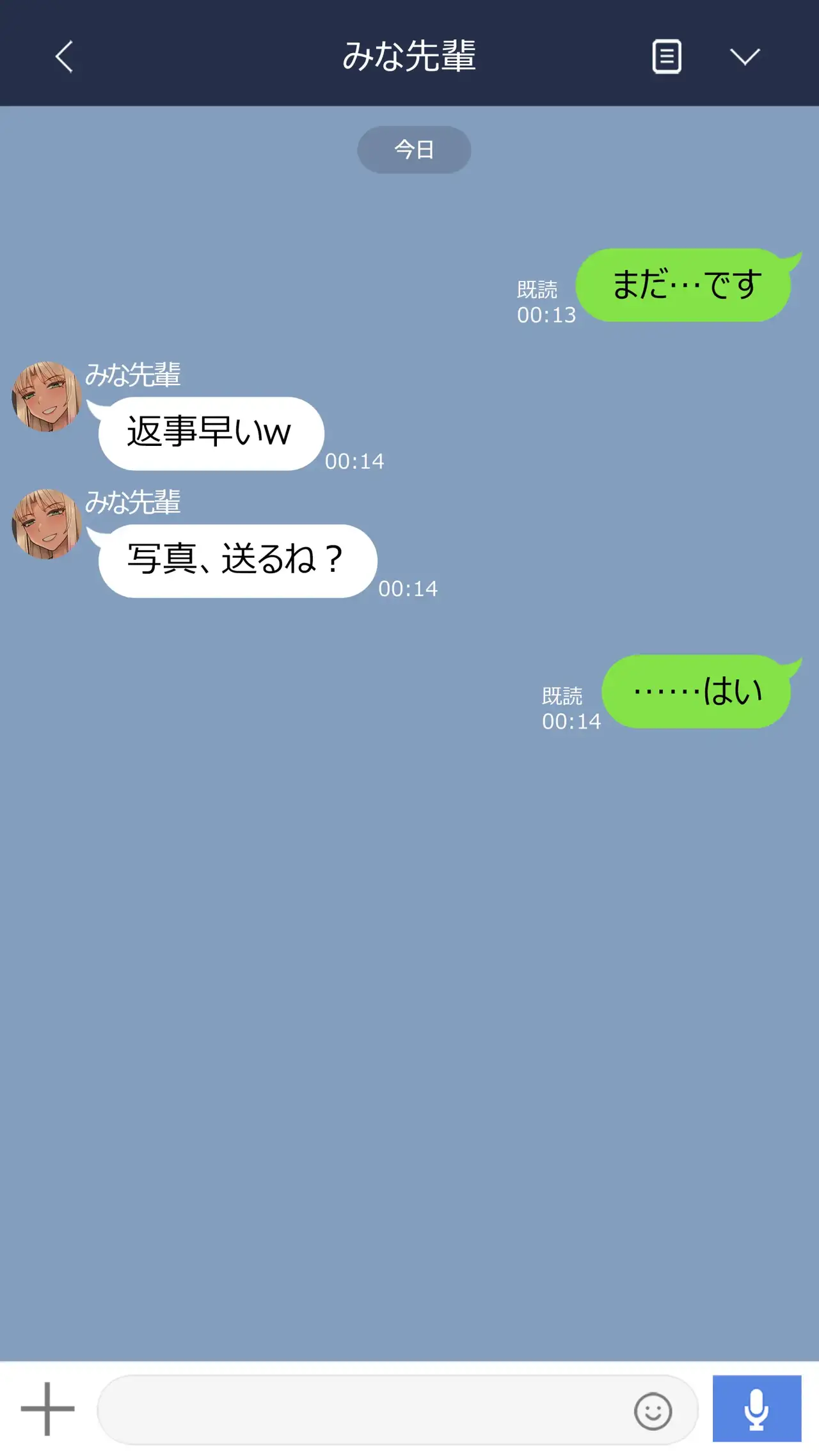Expand the chat menu with the chevron

(745, 56)
